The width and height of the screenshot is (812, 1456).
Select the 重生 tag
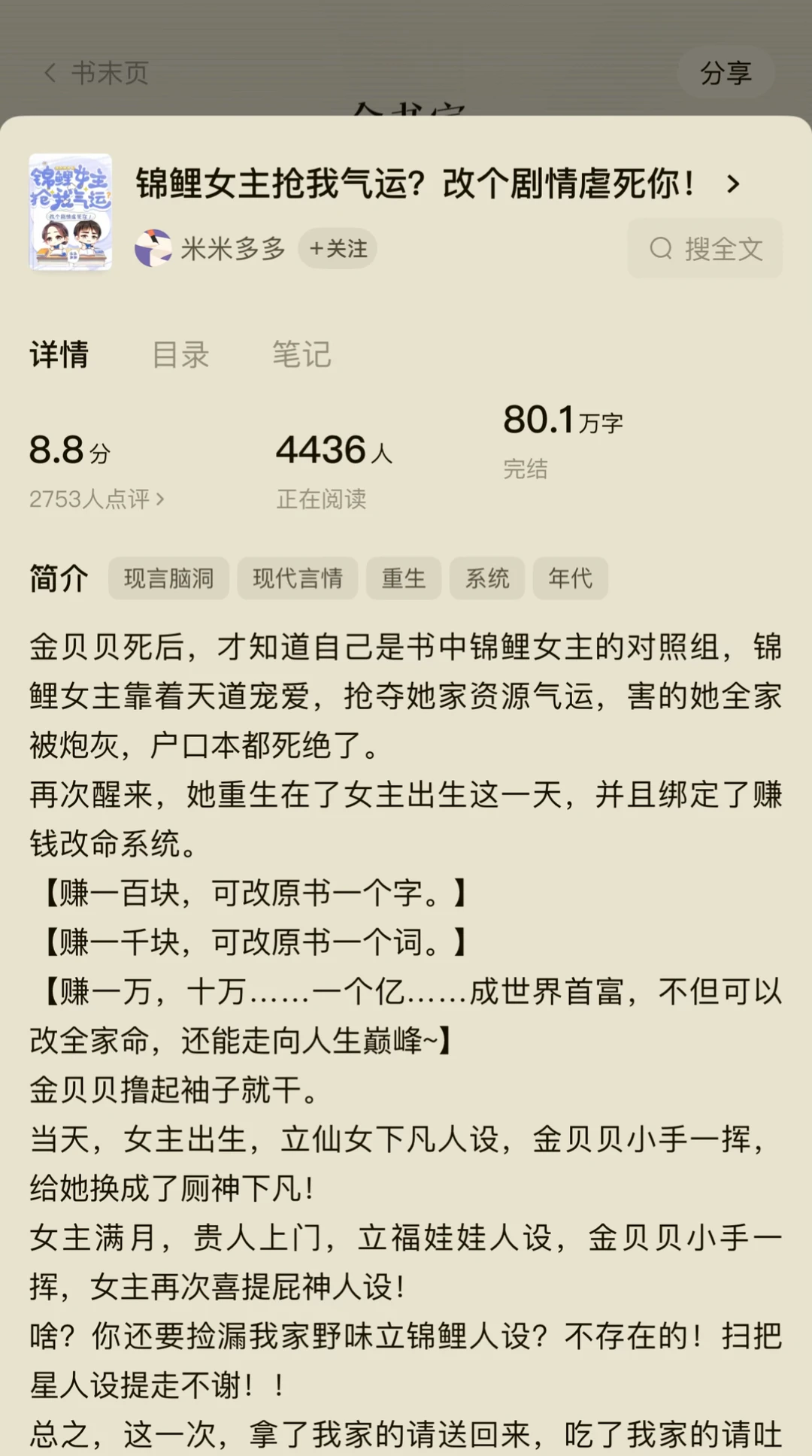[403, 578]
